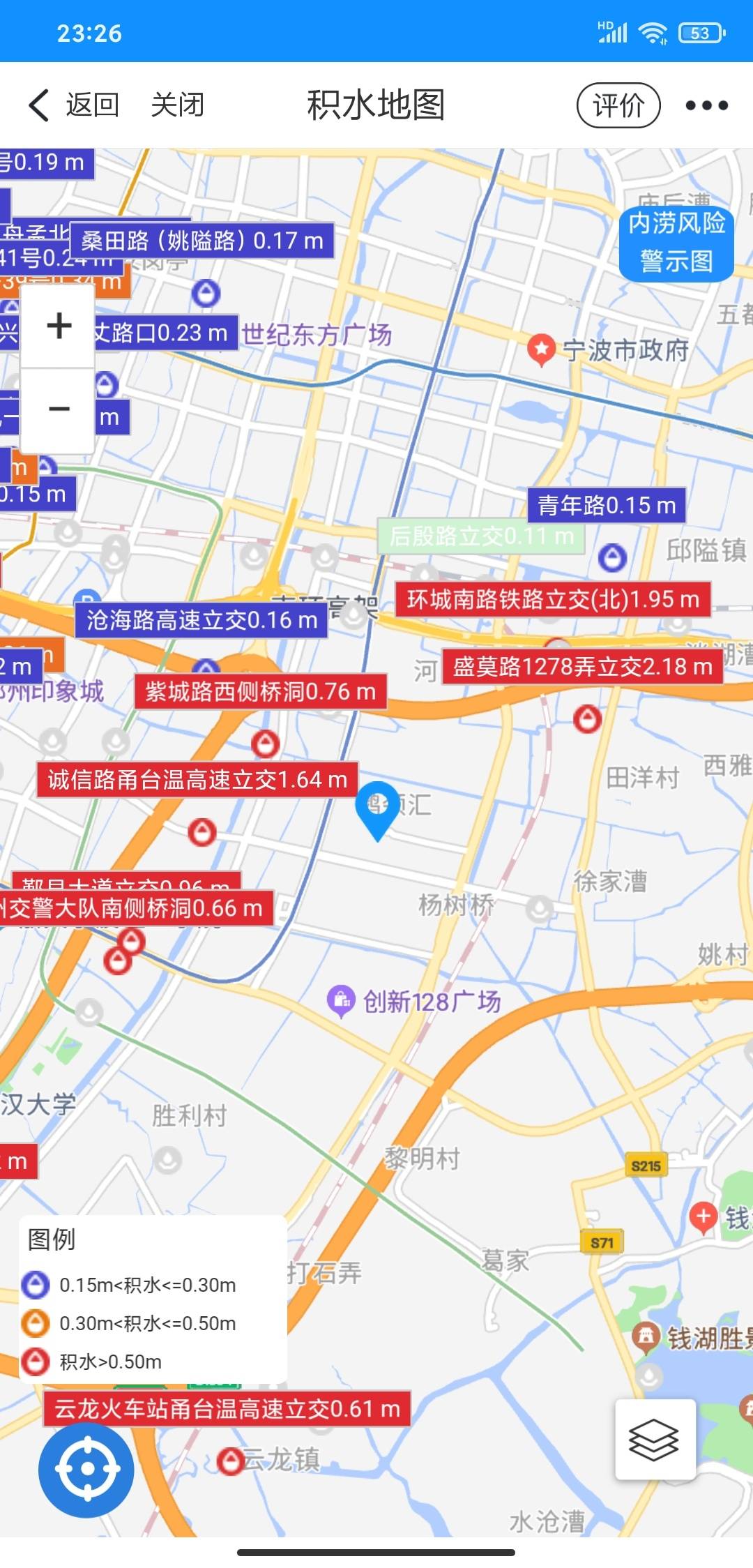Zoom in the map with plus

[x=59, y=326]
